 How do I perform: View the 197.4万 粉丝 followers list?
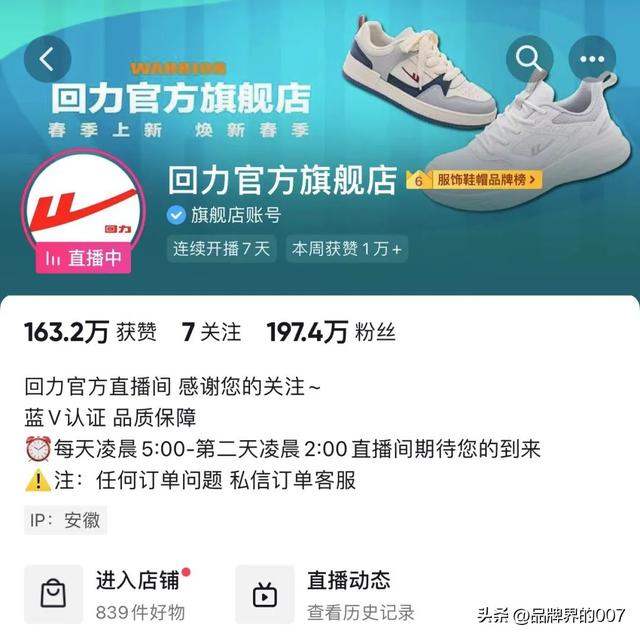coord(318,332)
